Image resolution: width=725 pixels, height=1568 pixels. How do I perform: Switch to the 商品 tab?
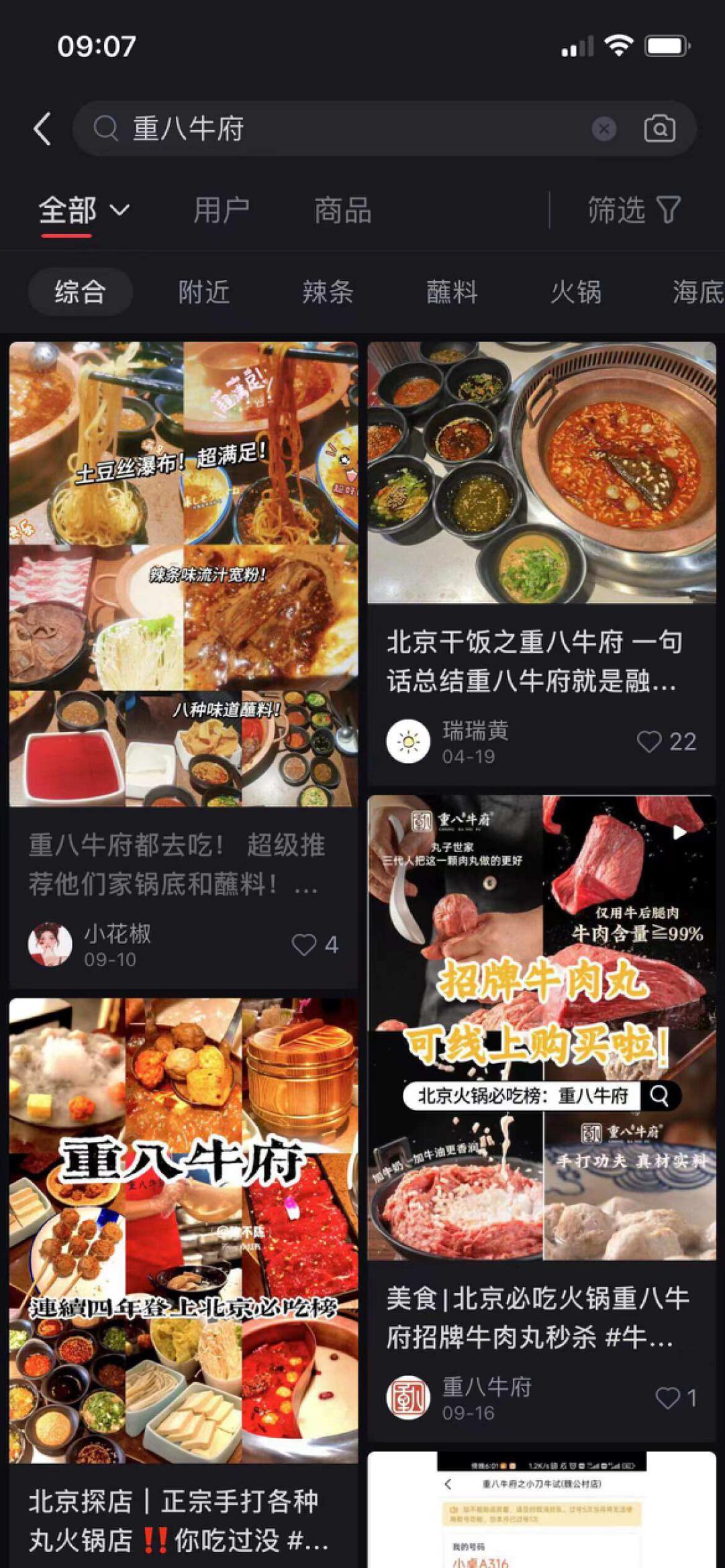pyautogui.click(x=342, y=211)
